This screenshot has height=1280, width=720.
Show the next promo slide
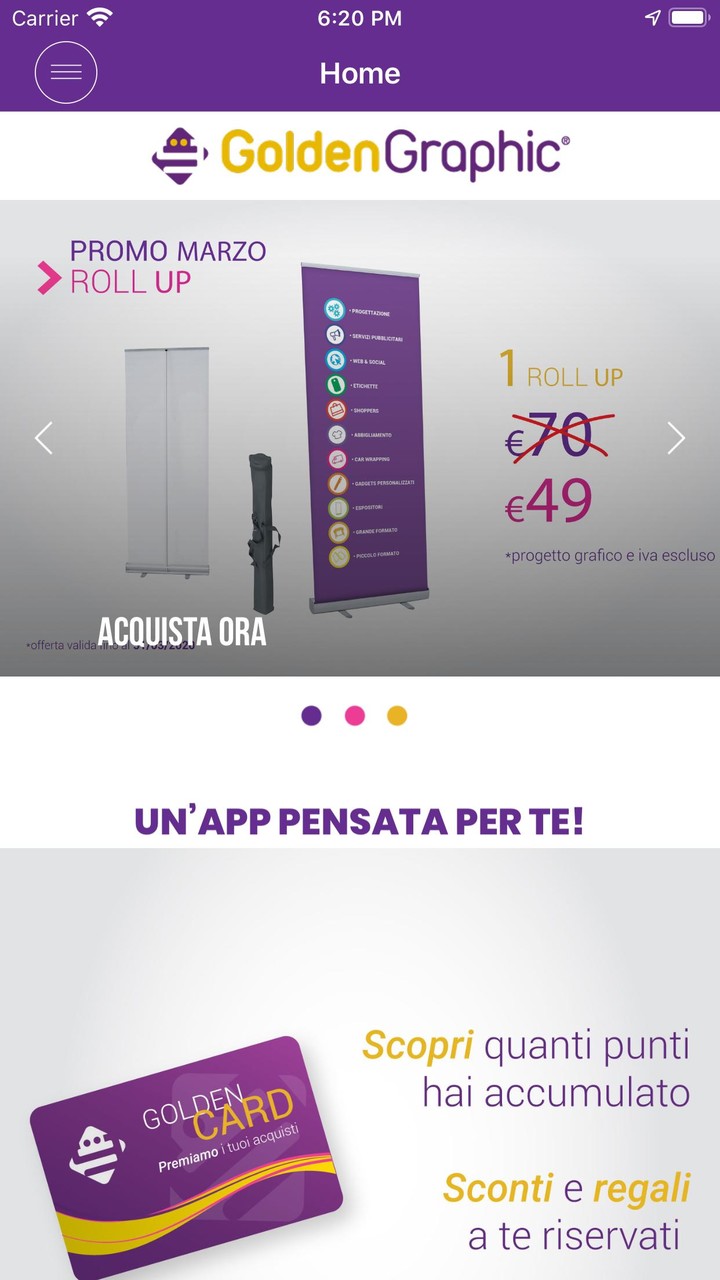click(676, 438)
